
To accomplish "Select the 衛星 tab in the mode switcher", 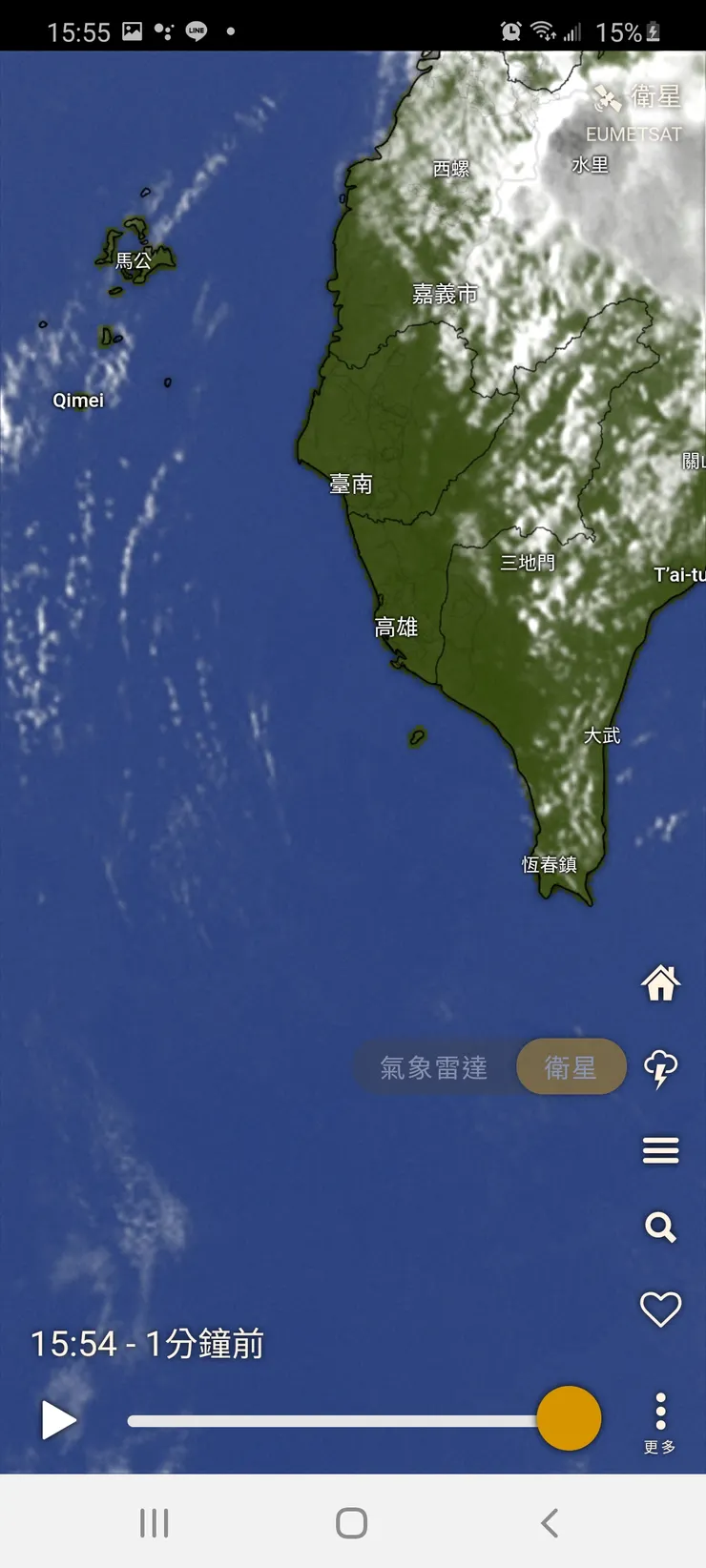I will [571, 1067].
